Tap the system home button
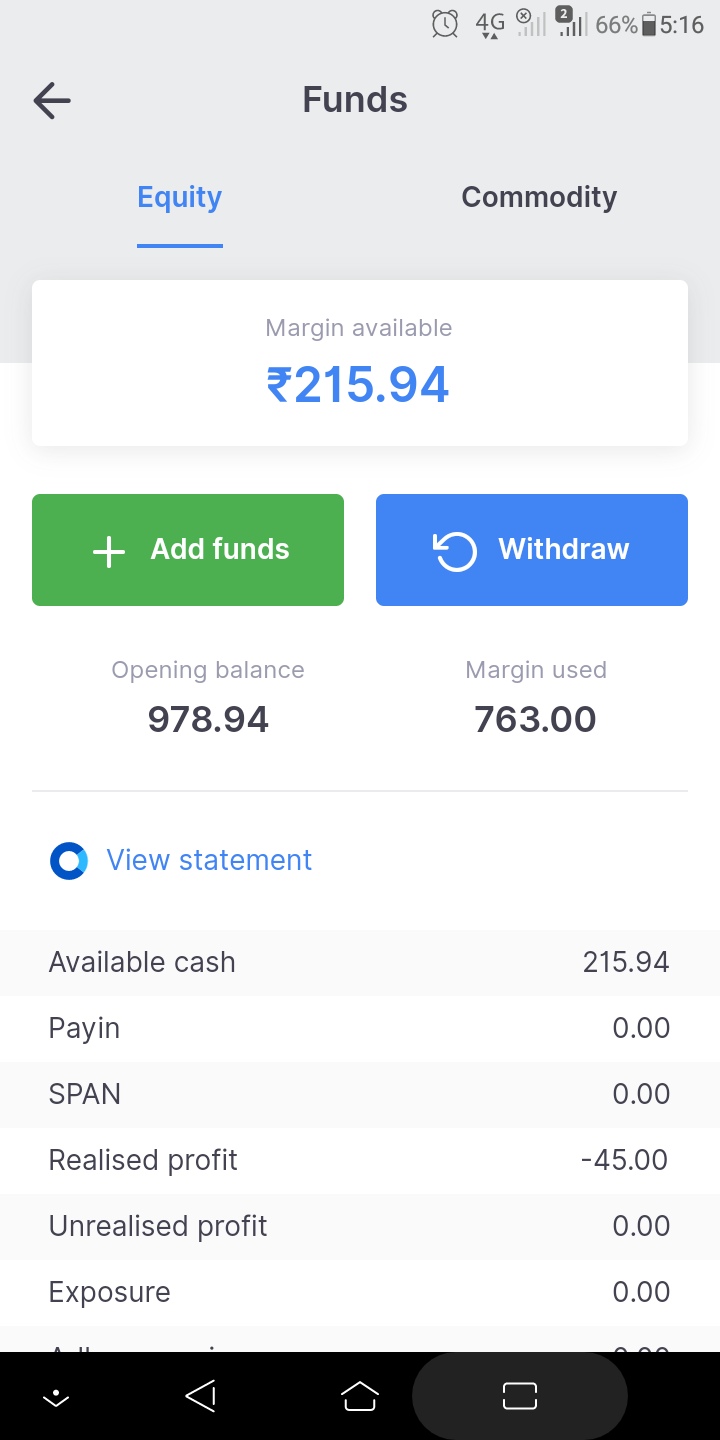Screen dimensions: 720x1440 (x=360, y=1396)
